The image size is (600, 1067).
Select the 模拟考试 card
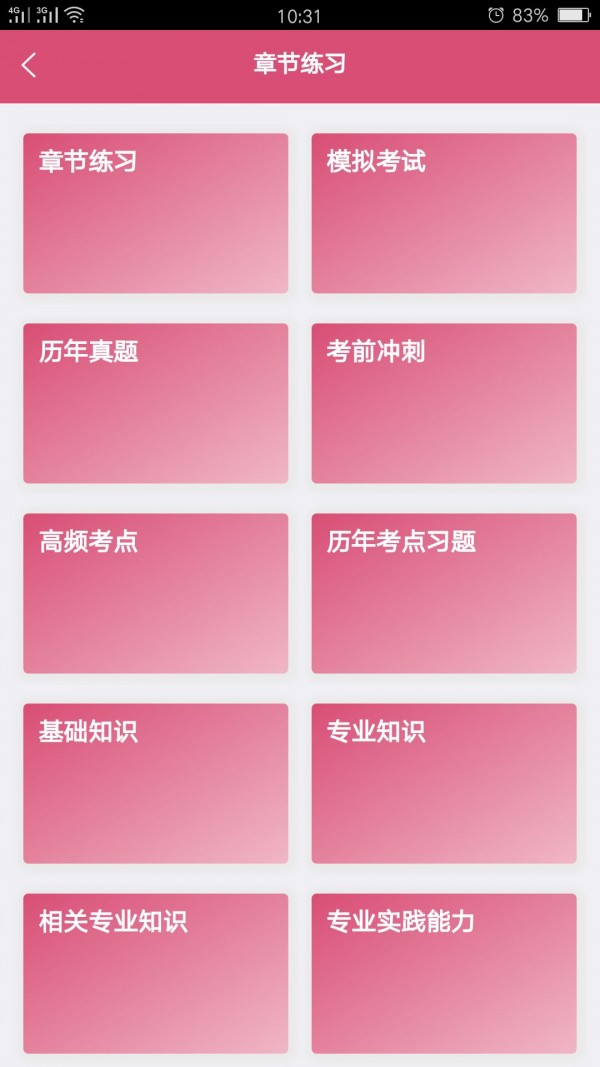[x=443, y=213]
